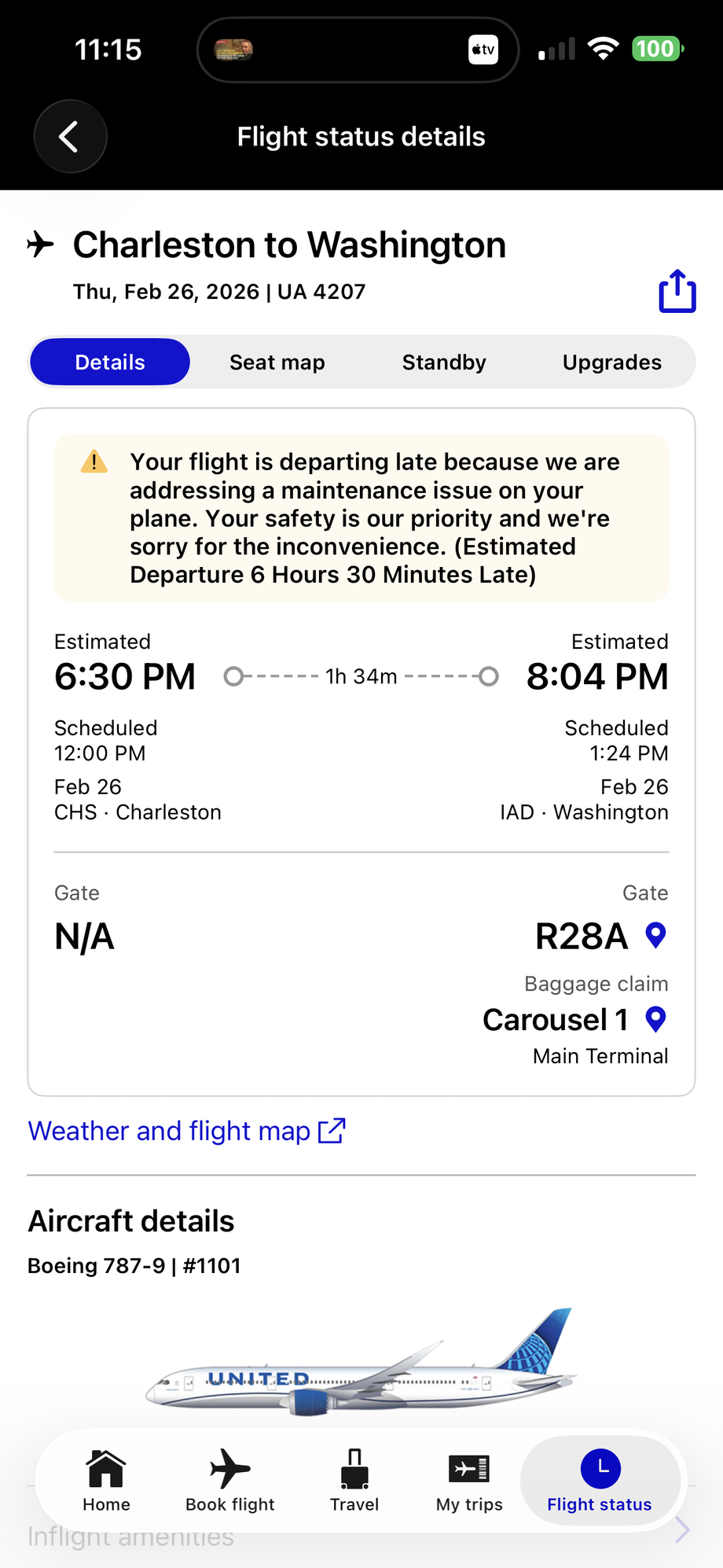This screenshot has width=723, height=1568.
Task: Tap the share icon beside flight info
Action: [x=676, y=291]
